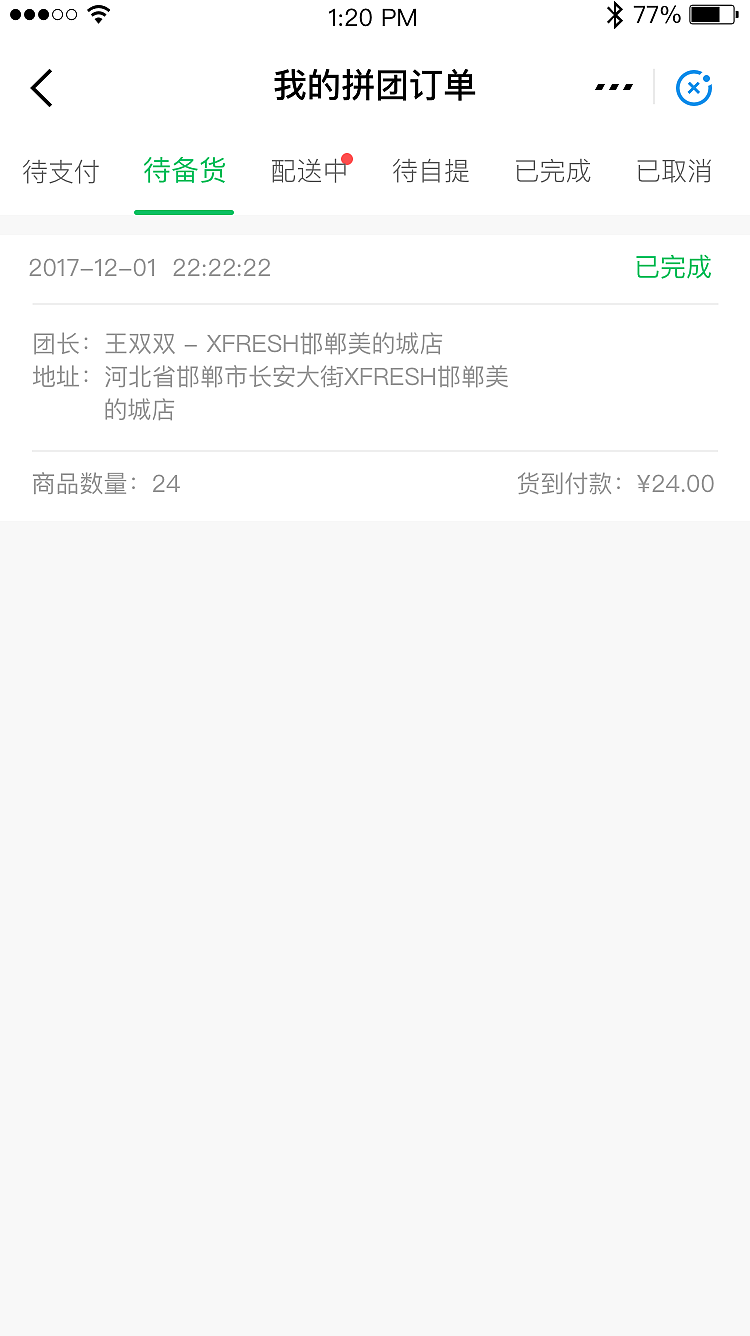Tap the Bluetooth icon in status bar
Image resolution: width=750 pixels, height=1336 pixels.
(x=614, y=14)
